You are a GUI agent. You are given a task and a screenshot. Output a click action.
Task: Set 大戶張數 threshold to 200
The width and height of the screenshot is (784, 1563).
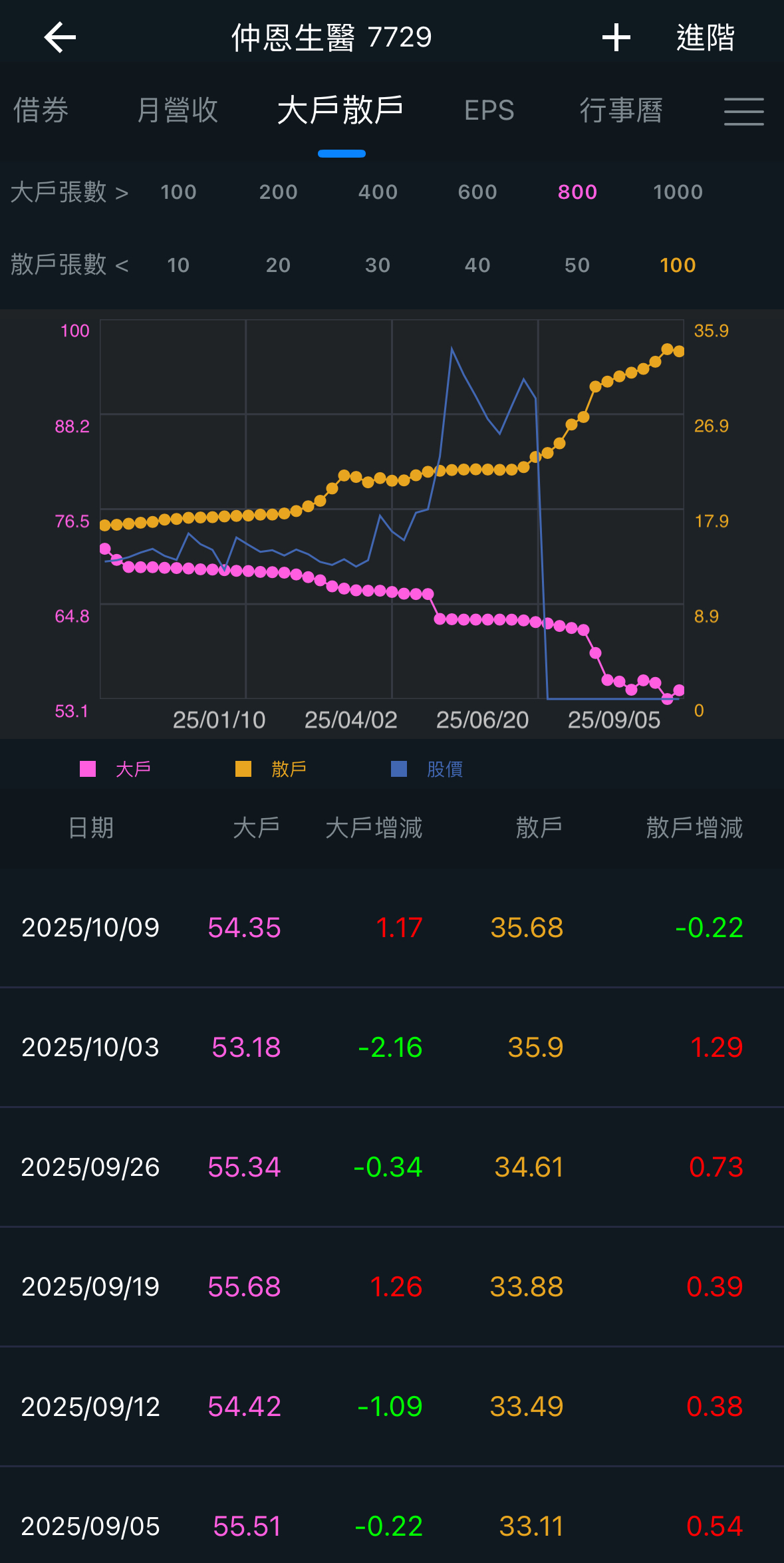[278, 192]
